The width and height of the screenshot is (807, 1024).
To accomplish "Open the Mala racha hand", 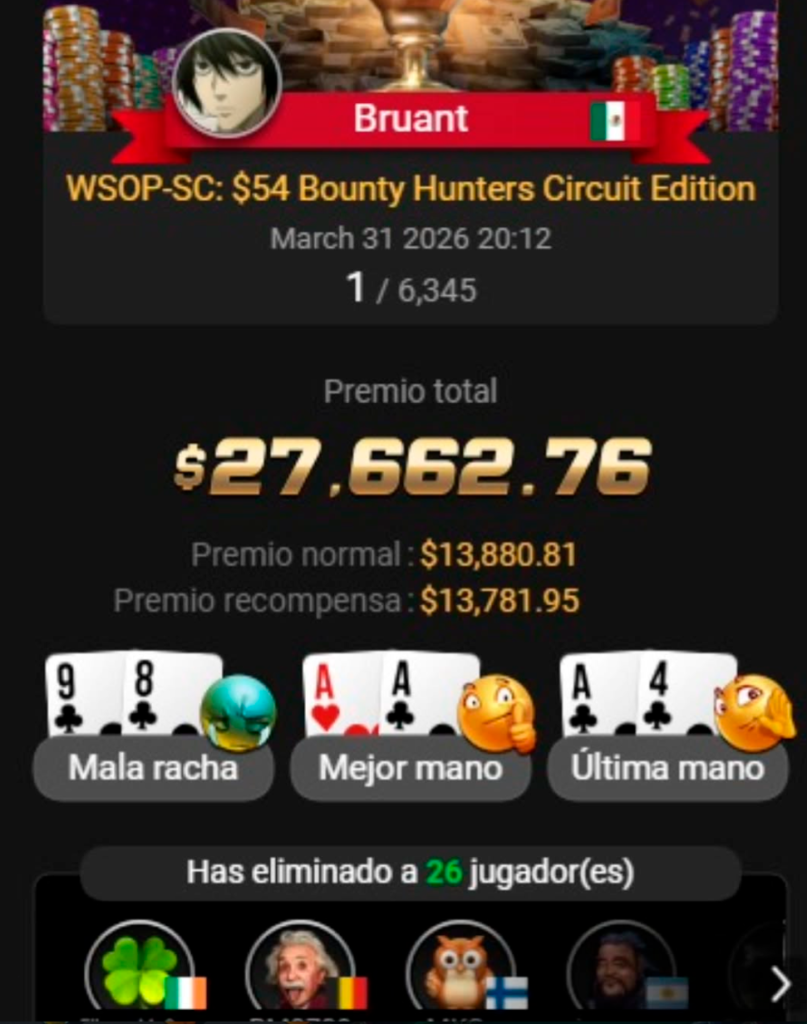I will tap(153, 768).
